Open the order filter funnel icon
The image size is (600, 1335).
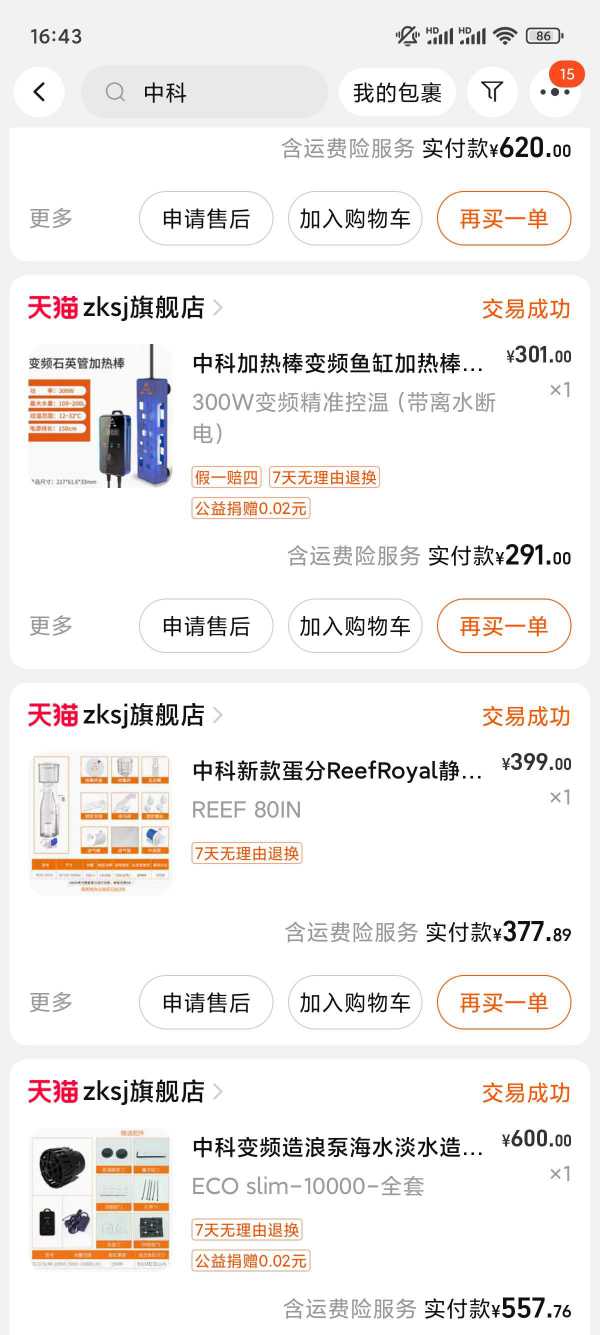click(492, 92)
